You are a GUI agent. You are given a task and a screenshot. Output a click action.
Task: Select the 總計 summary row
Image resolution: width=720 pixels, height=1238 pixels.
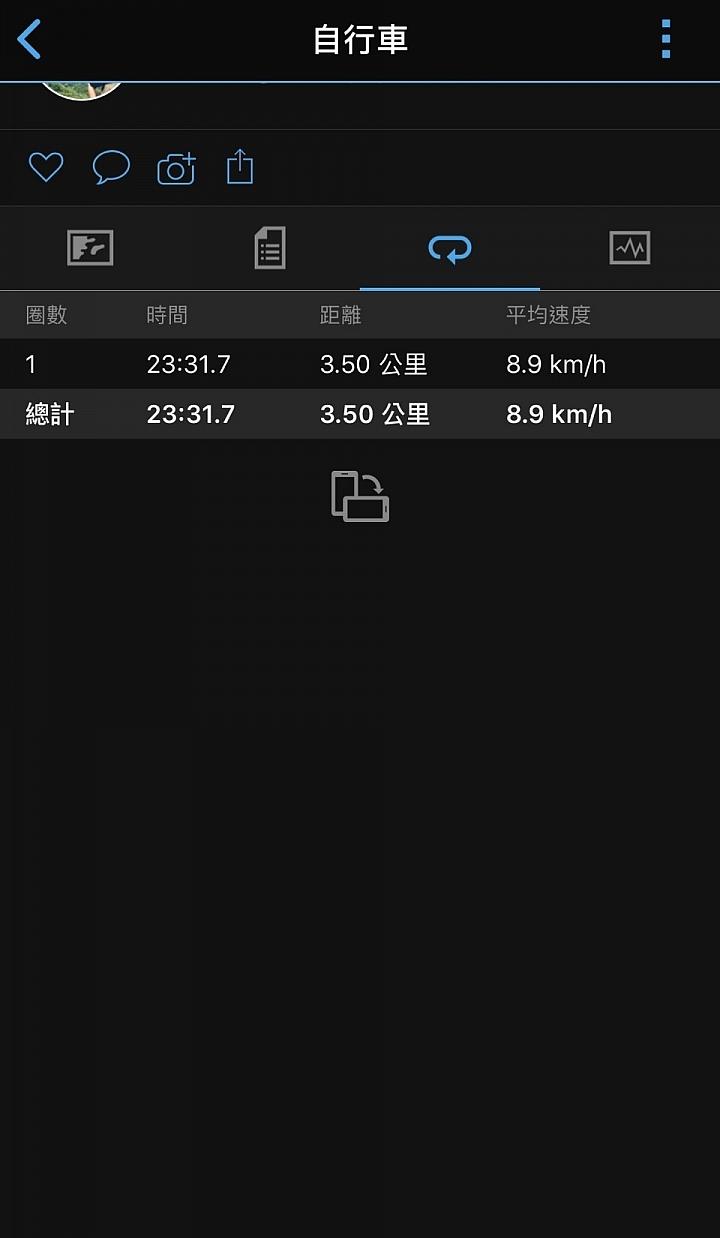360,414
